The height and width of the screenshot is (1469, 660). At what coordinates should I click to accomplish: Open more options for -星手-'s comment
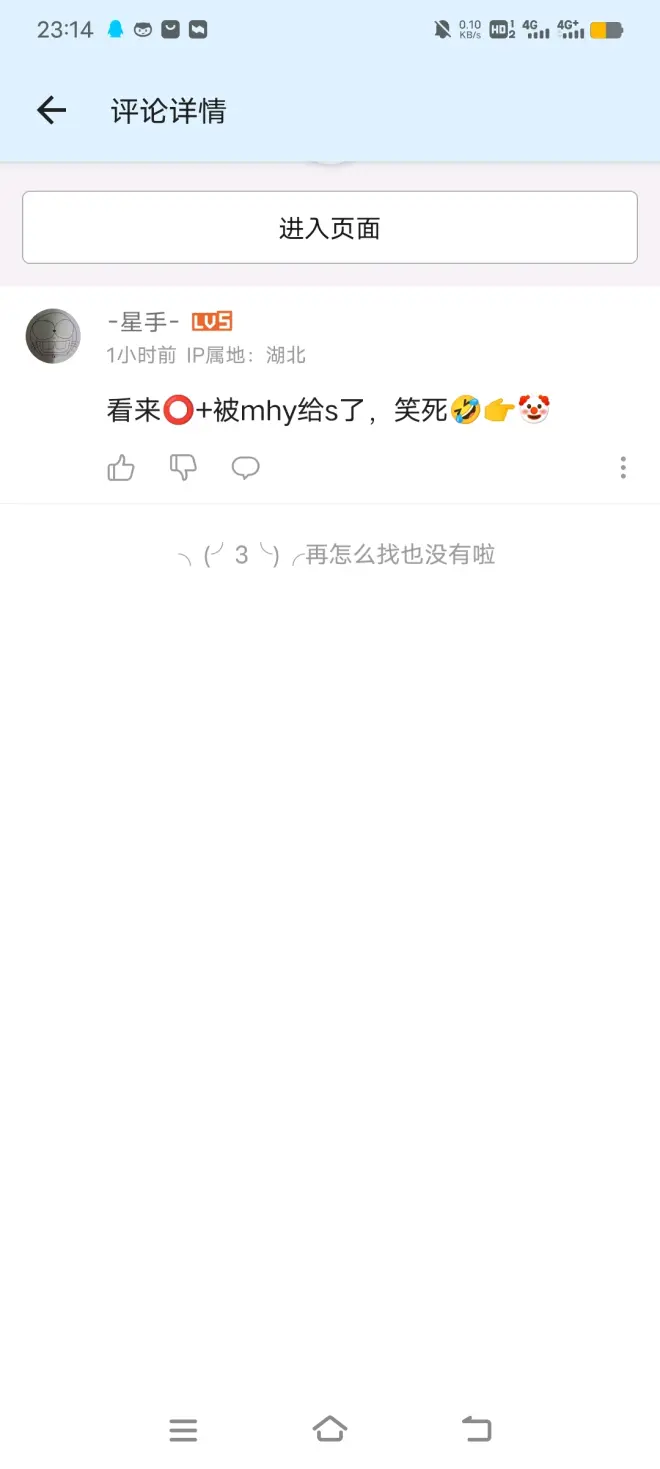[x=623, y=467]
